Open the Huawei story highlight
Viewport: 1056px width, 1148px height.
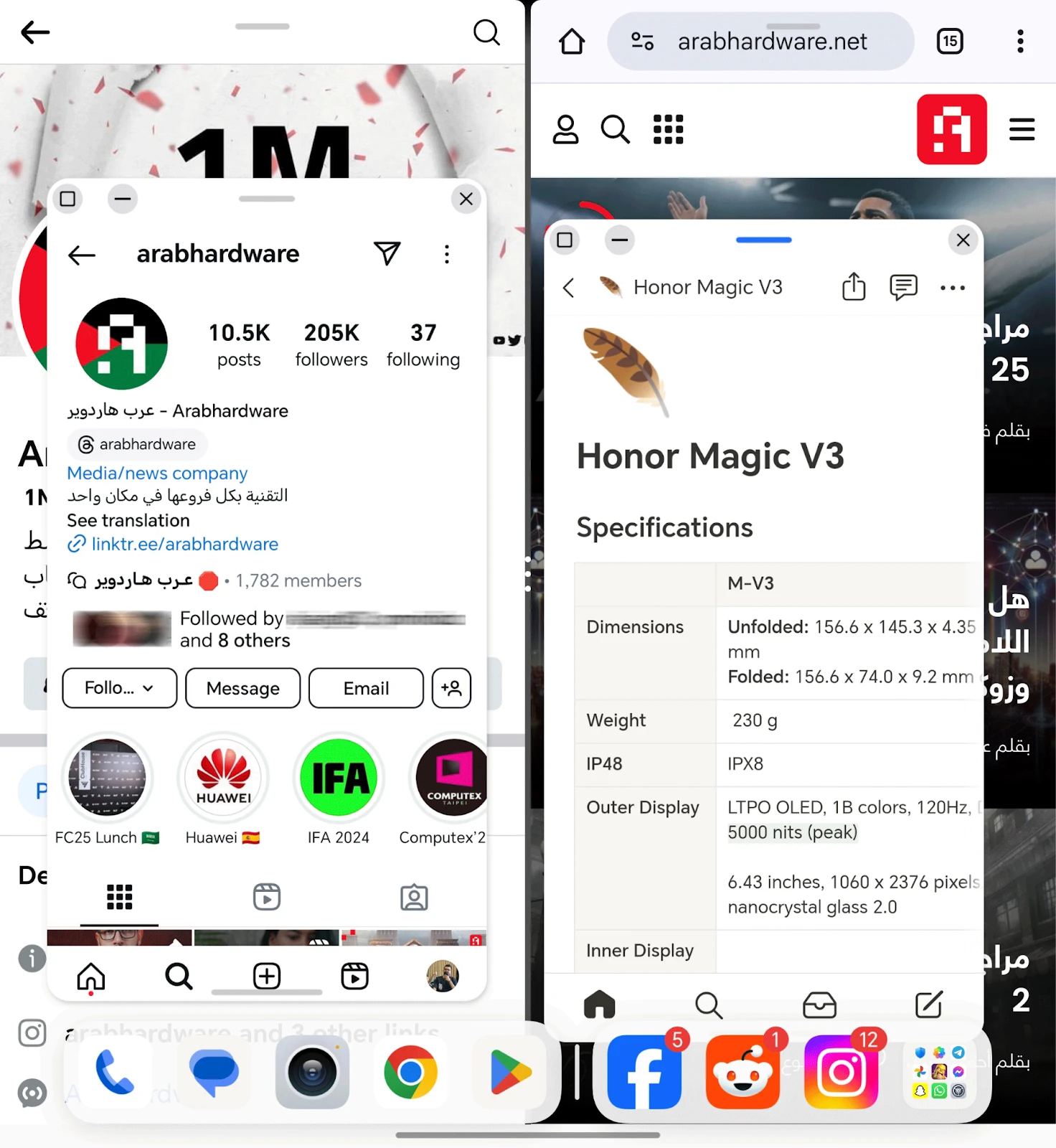click(x=223, y=778)
